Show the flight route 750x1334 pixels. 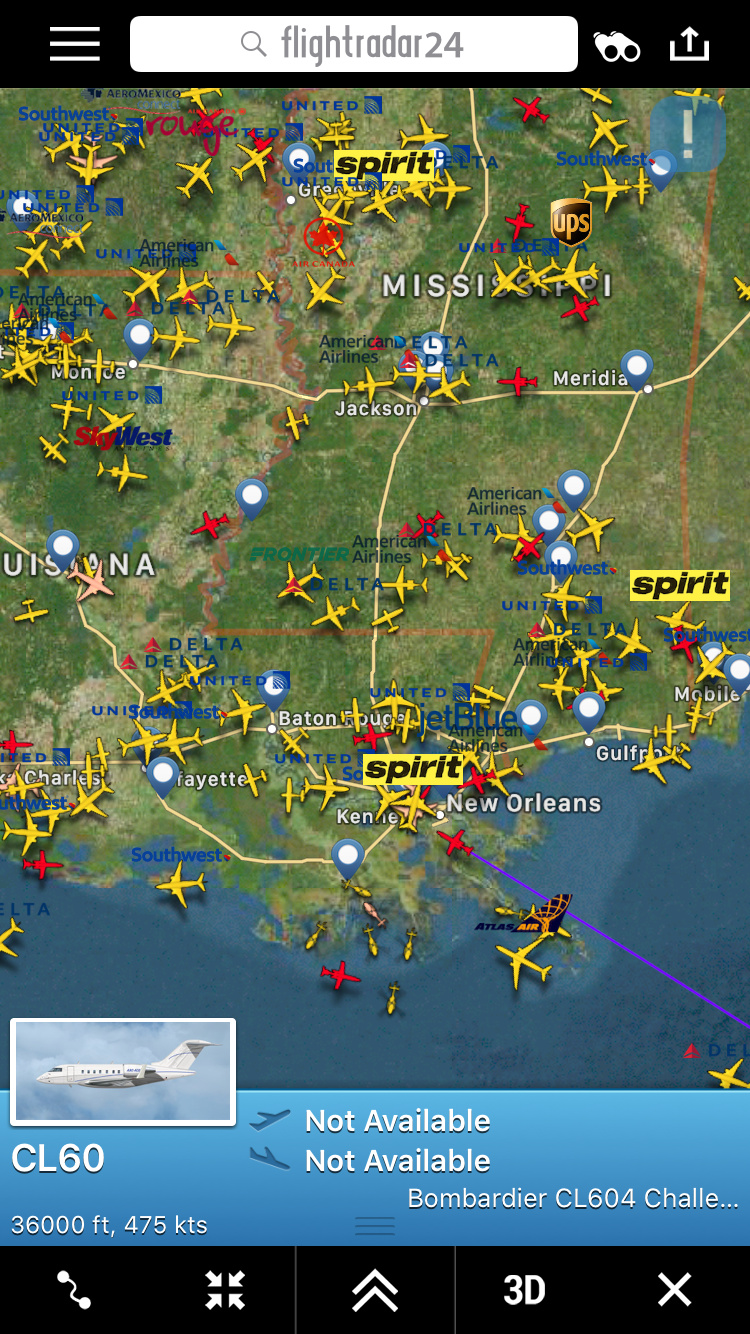click(x=74, y=1290)
